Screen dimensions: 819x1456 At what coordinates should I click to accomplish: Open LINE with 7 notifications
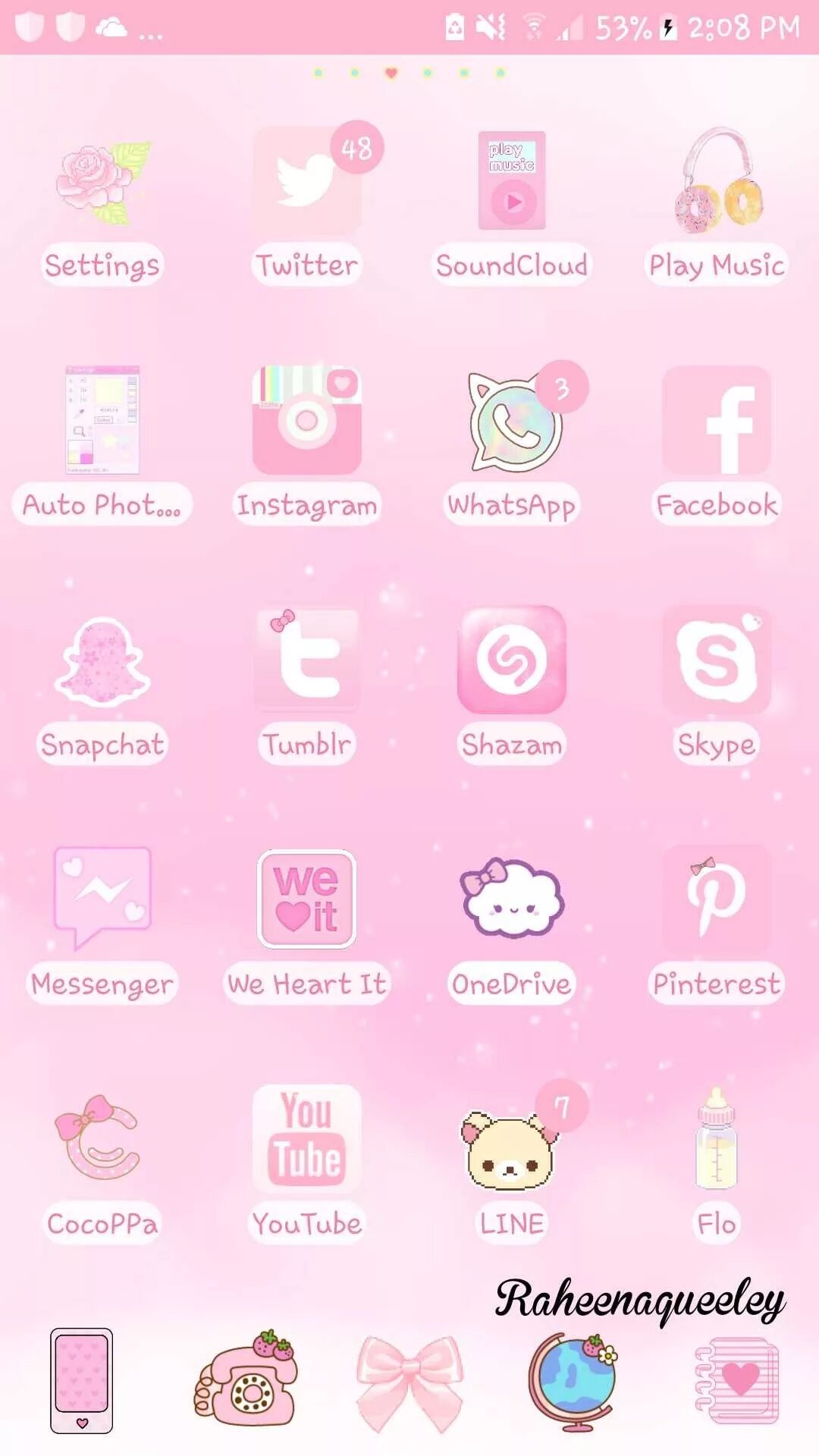[x=510, y=1149]
